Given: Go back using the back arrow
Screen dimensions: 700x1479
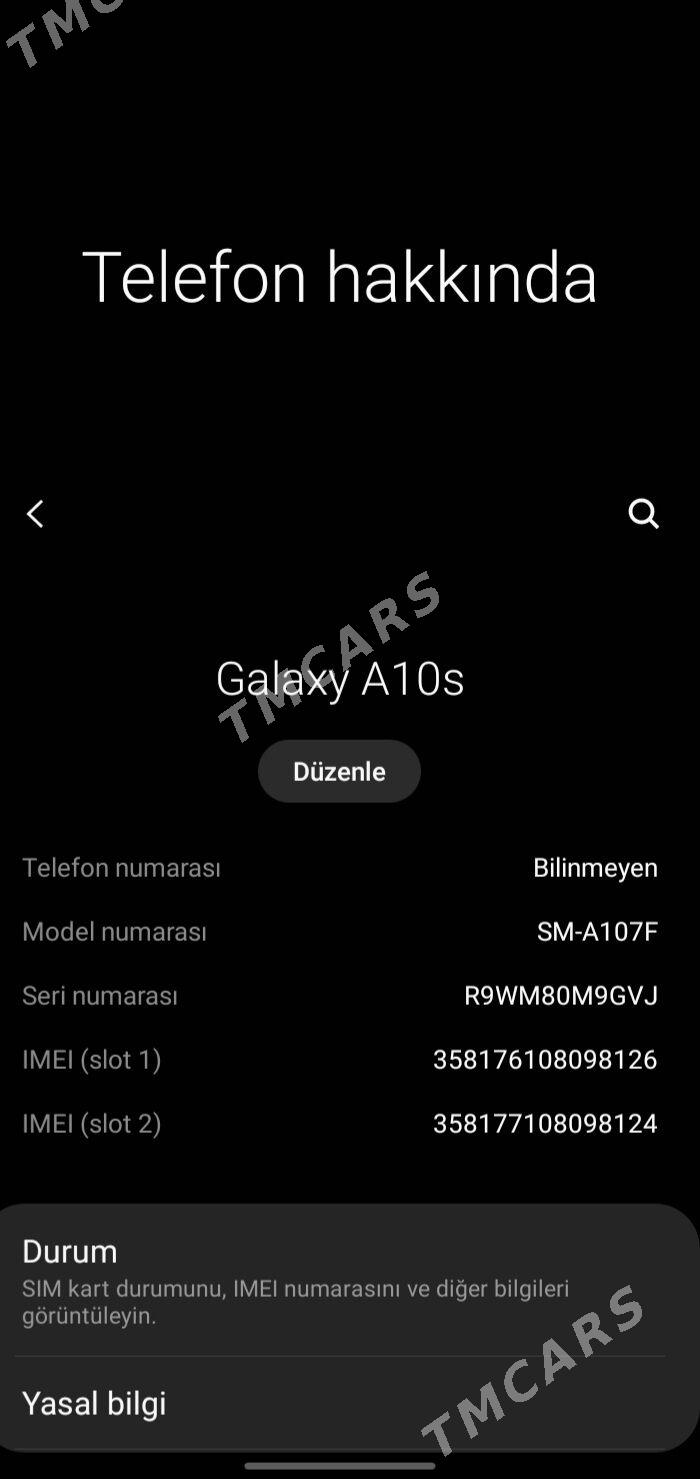Looking at the screenshot, I should click(35, 514).
